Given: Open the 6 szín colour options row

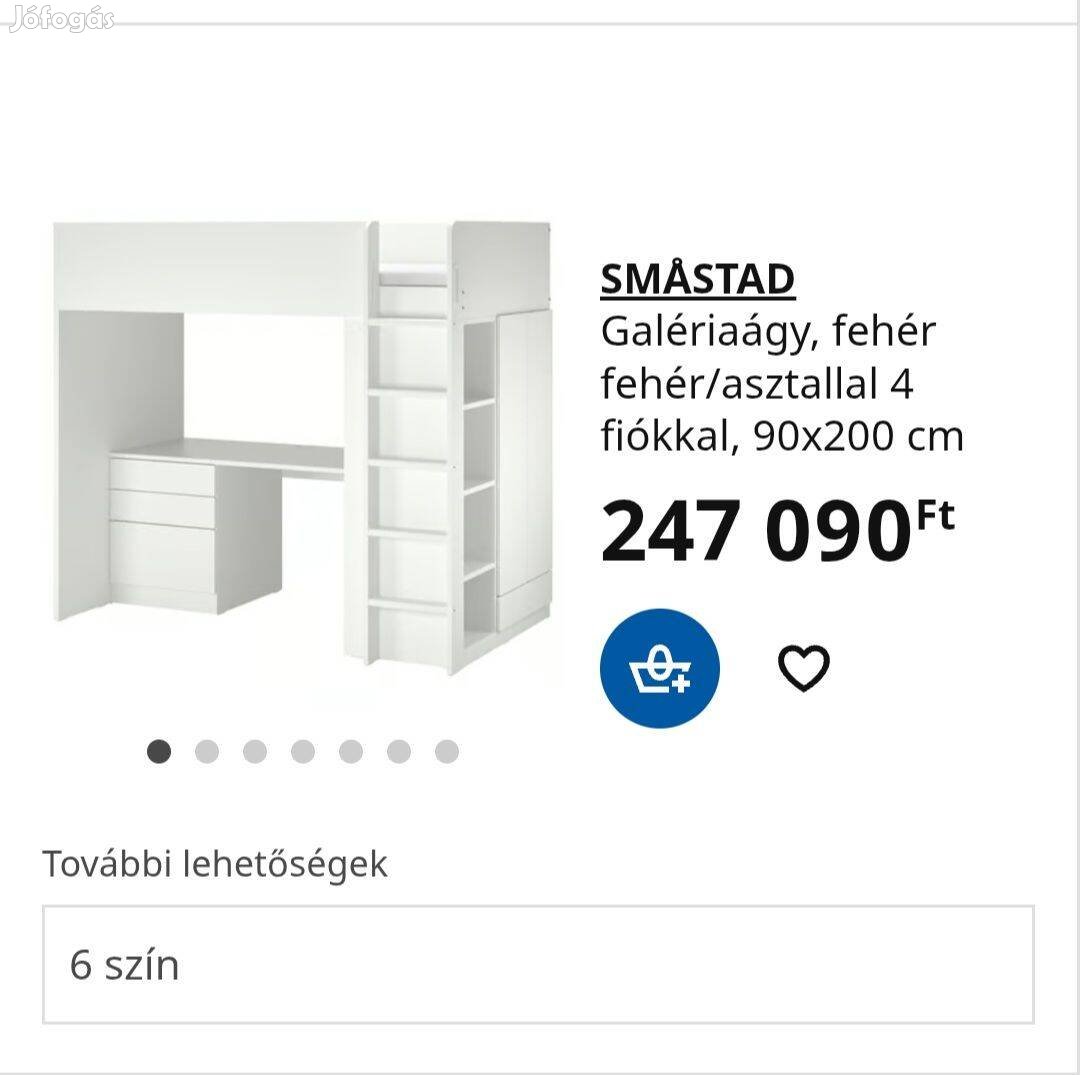Looking at the screenshot, I should [x=538, y=964].
